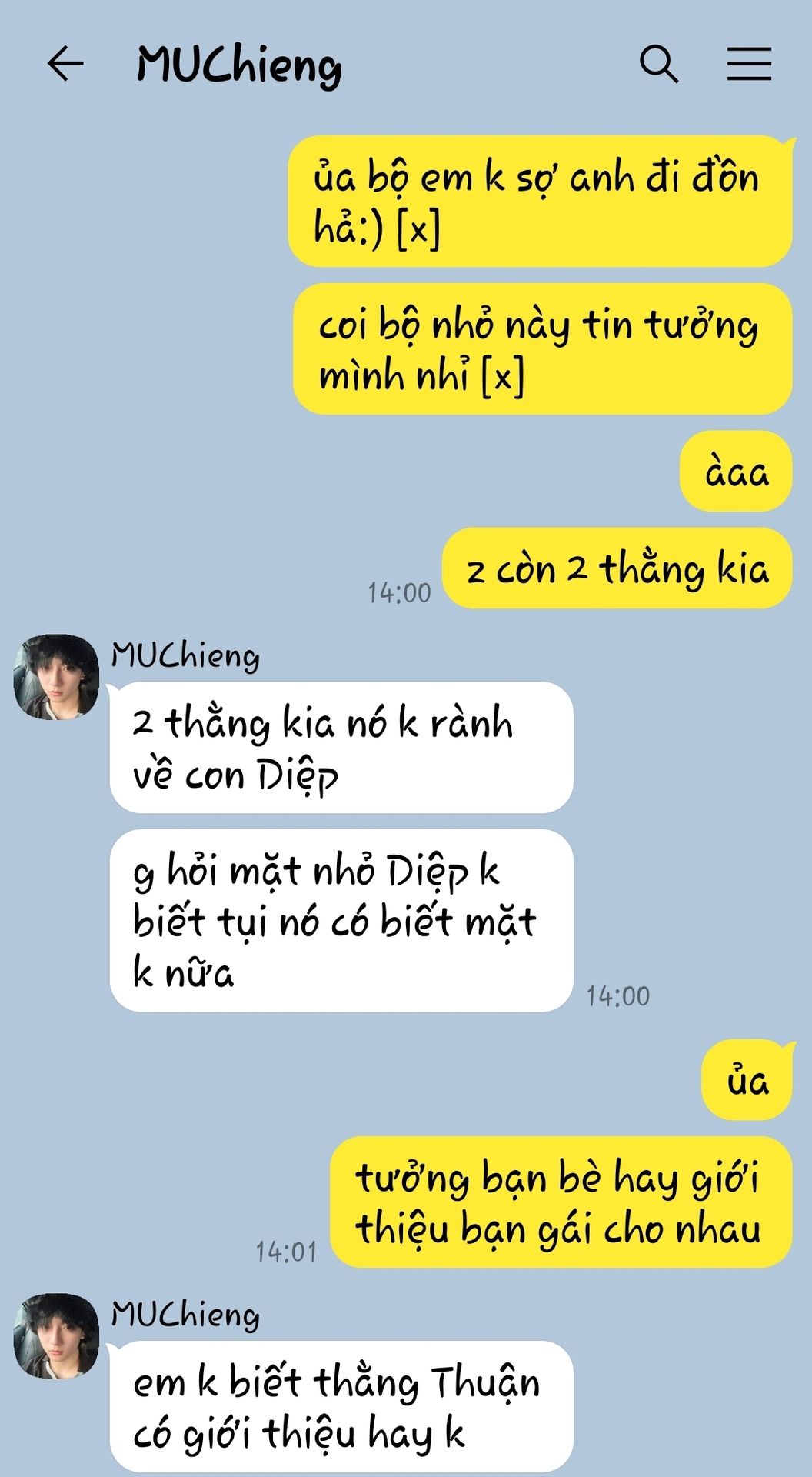
Task: Search within this conversation
Action: pyautogui.click(x=659, y=64)
